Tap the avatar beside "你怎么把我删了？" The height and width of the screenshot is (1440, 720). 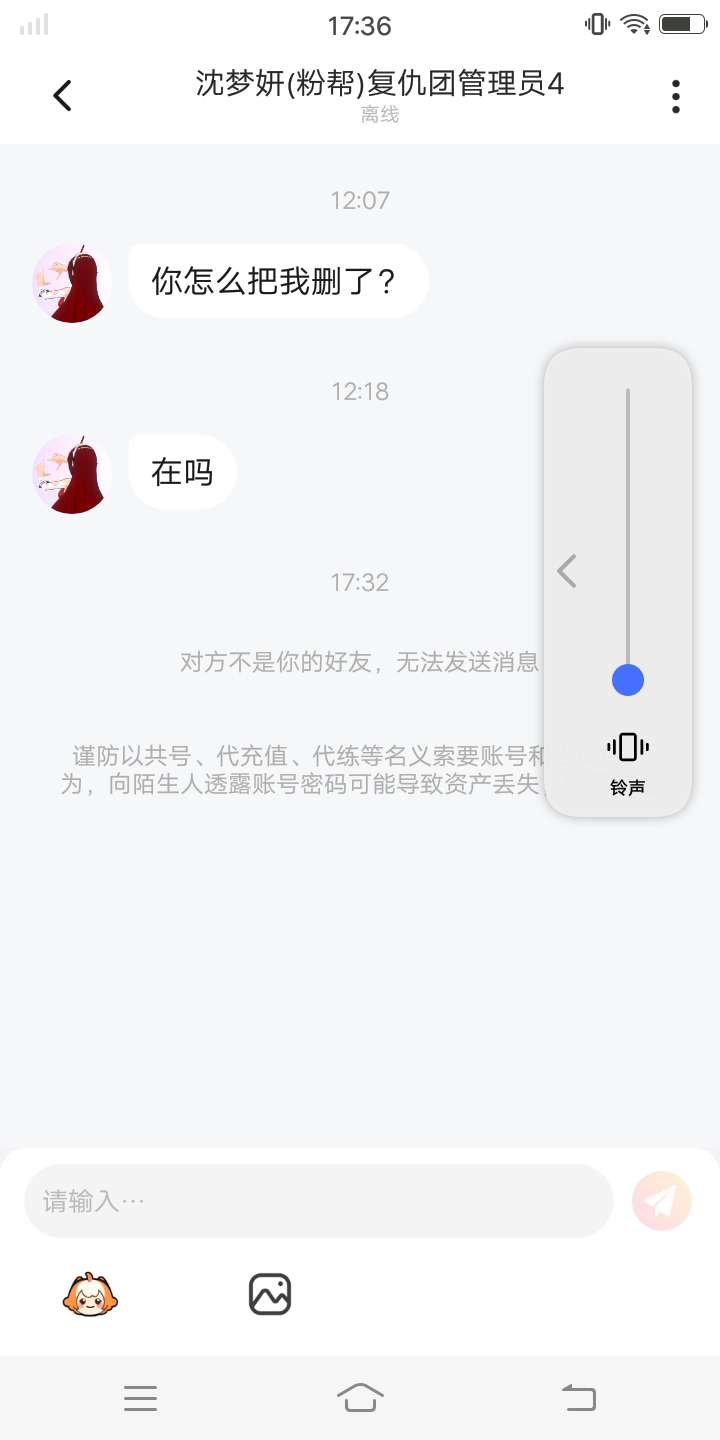(71, 283)
